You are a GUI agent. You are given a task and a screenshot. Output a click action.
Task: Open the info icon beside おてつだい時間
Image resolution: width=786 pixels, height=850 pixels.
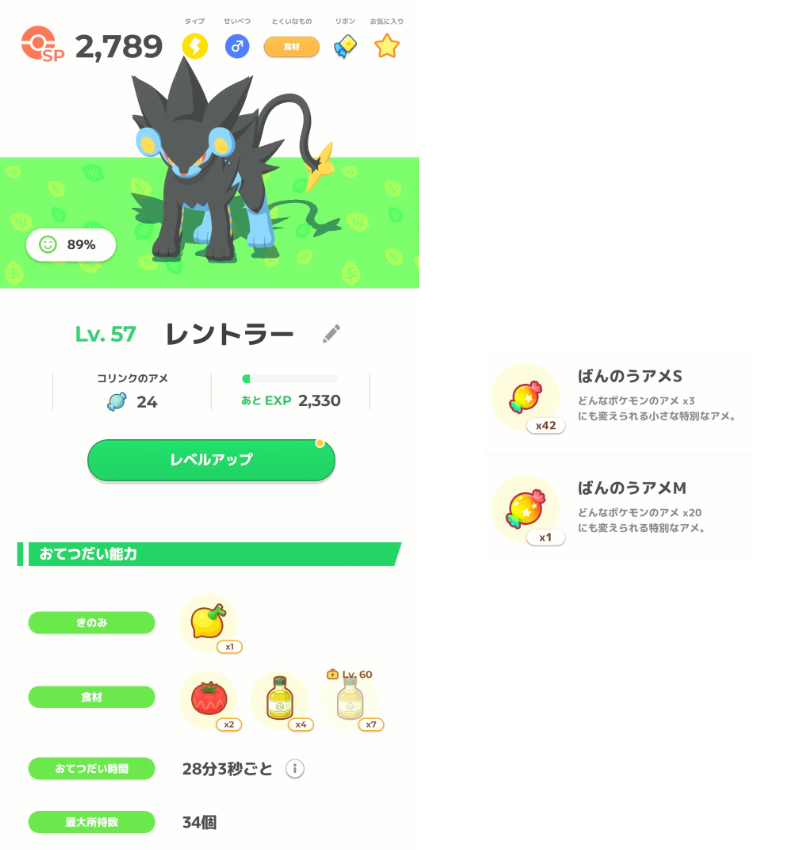coord(295,769)
